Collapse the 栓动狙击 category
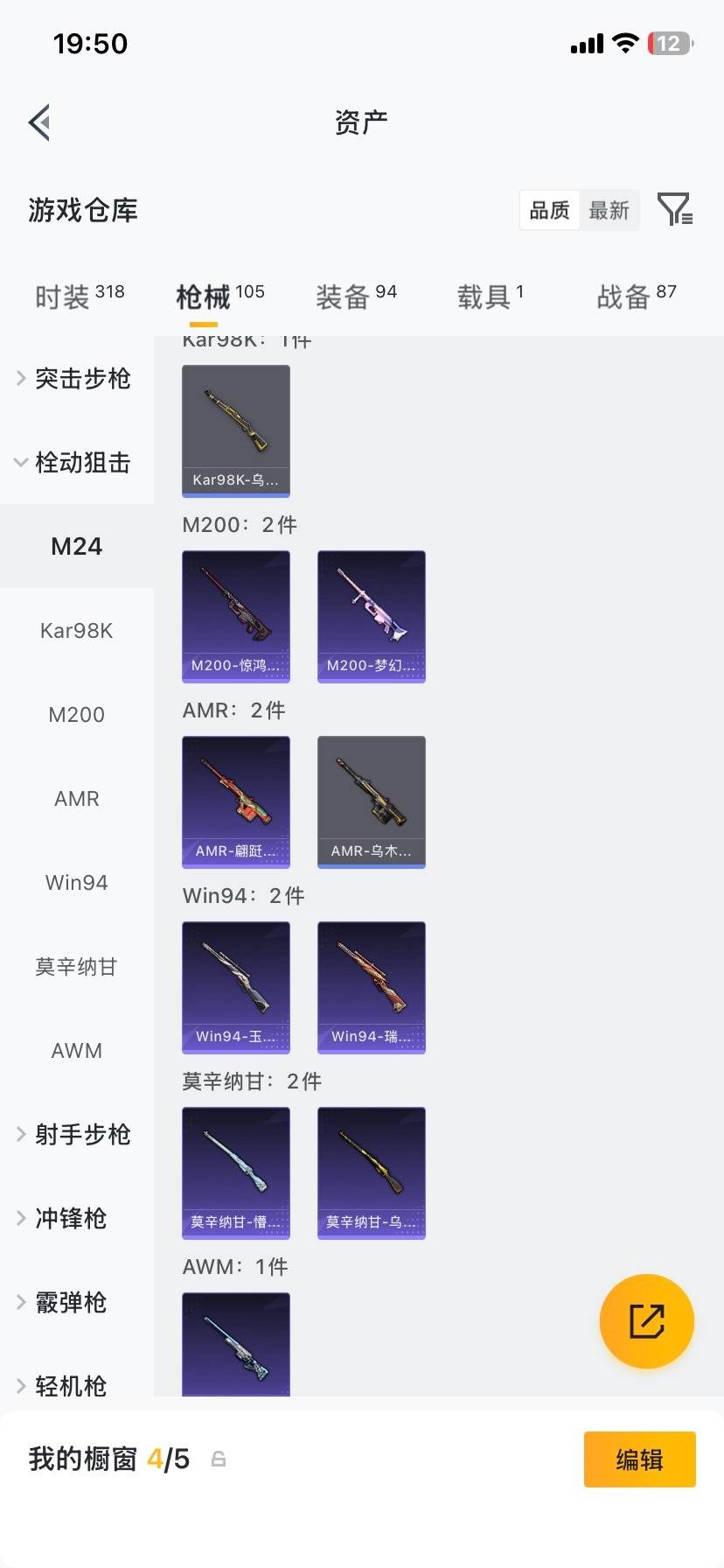724x1568 pixels. 77,463
